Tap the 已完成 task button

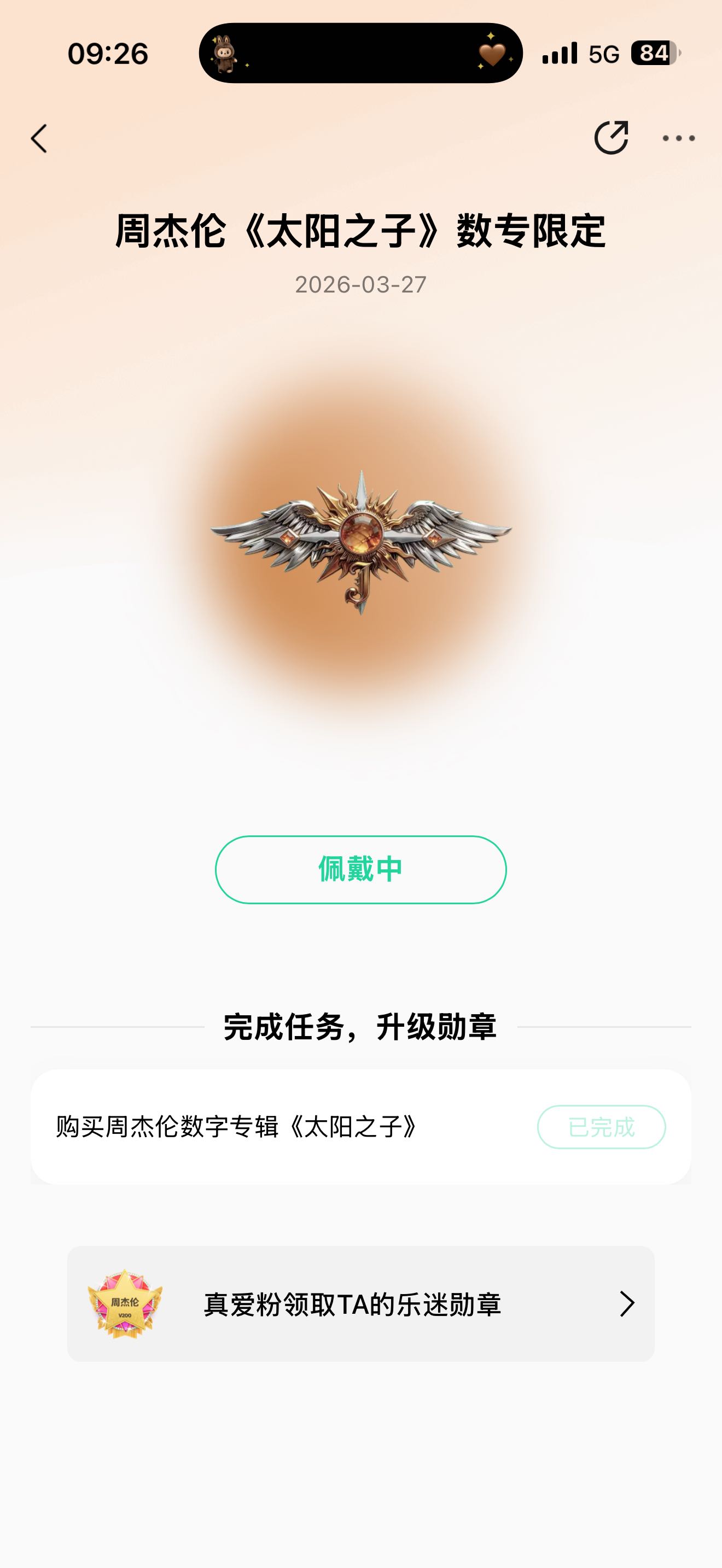[x=601, y=1127]
